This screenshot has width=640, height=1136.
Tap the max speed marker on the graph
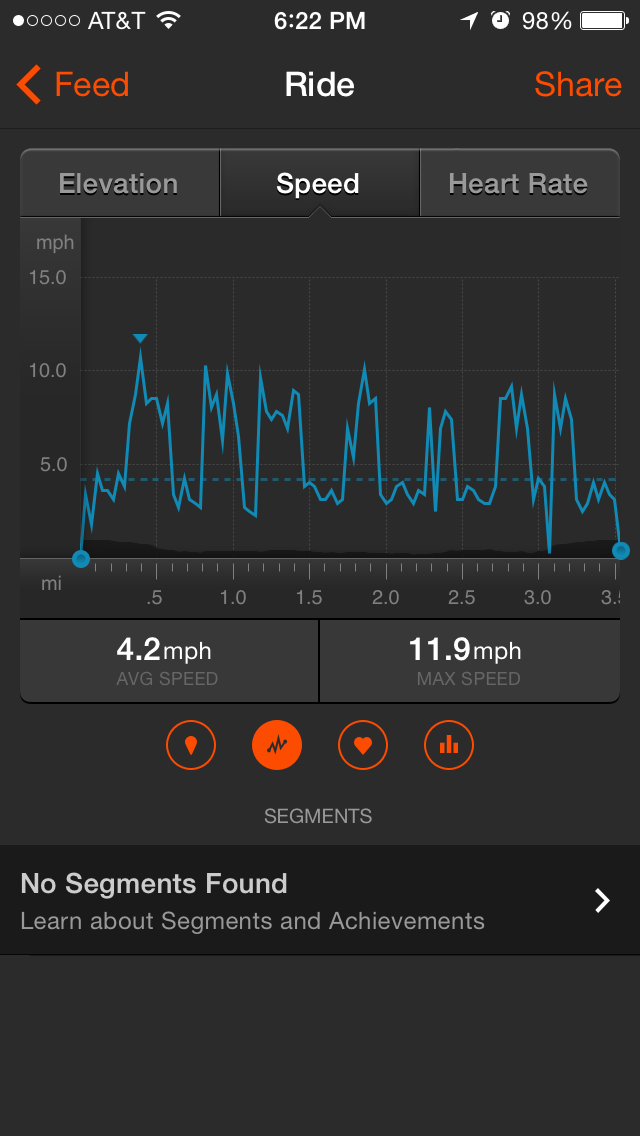(x=141, y=338)
